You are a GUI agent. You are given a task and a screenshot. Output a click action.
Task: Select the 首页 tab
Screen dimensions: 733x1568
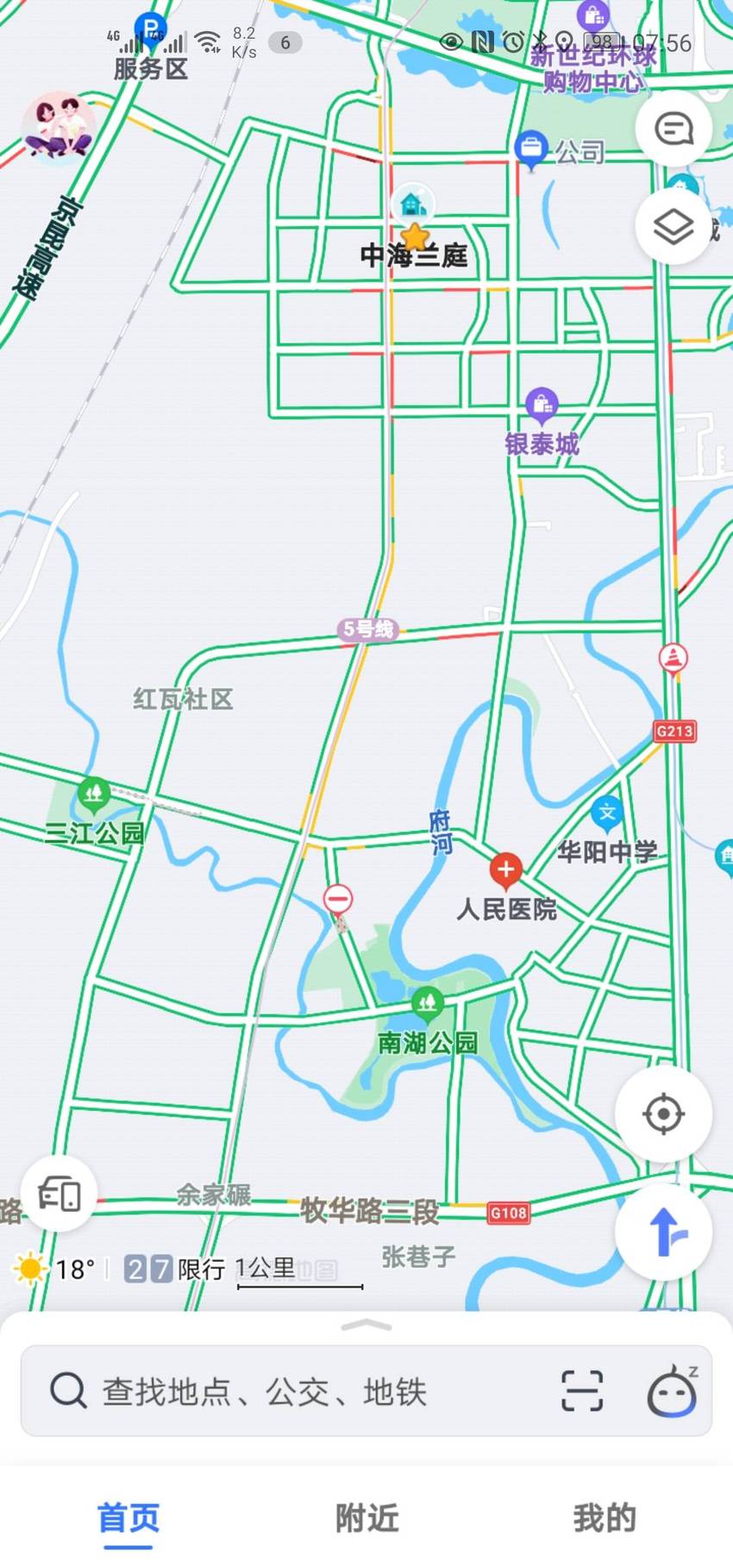128,1520
